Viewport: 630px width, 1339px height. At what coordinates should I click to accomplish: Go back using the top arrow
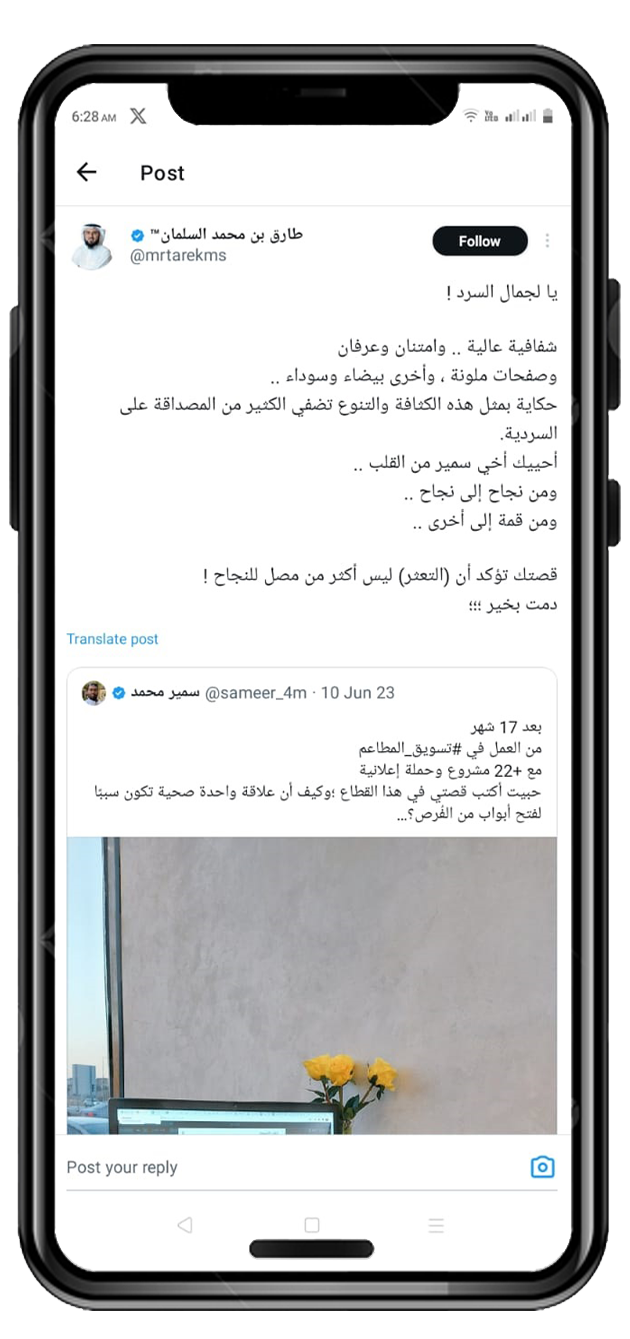[x=87, y=172]
